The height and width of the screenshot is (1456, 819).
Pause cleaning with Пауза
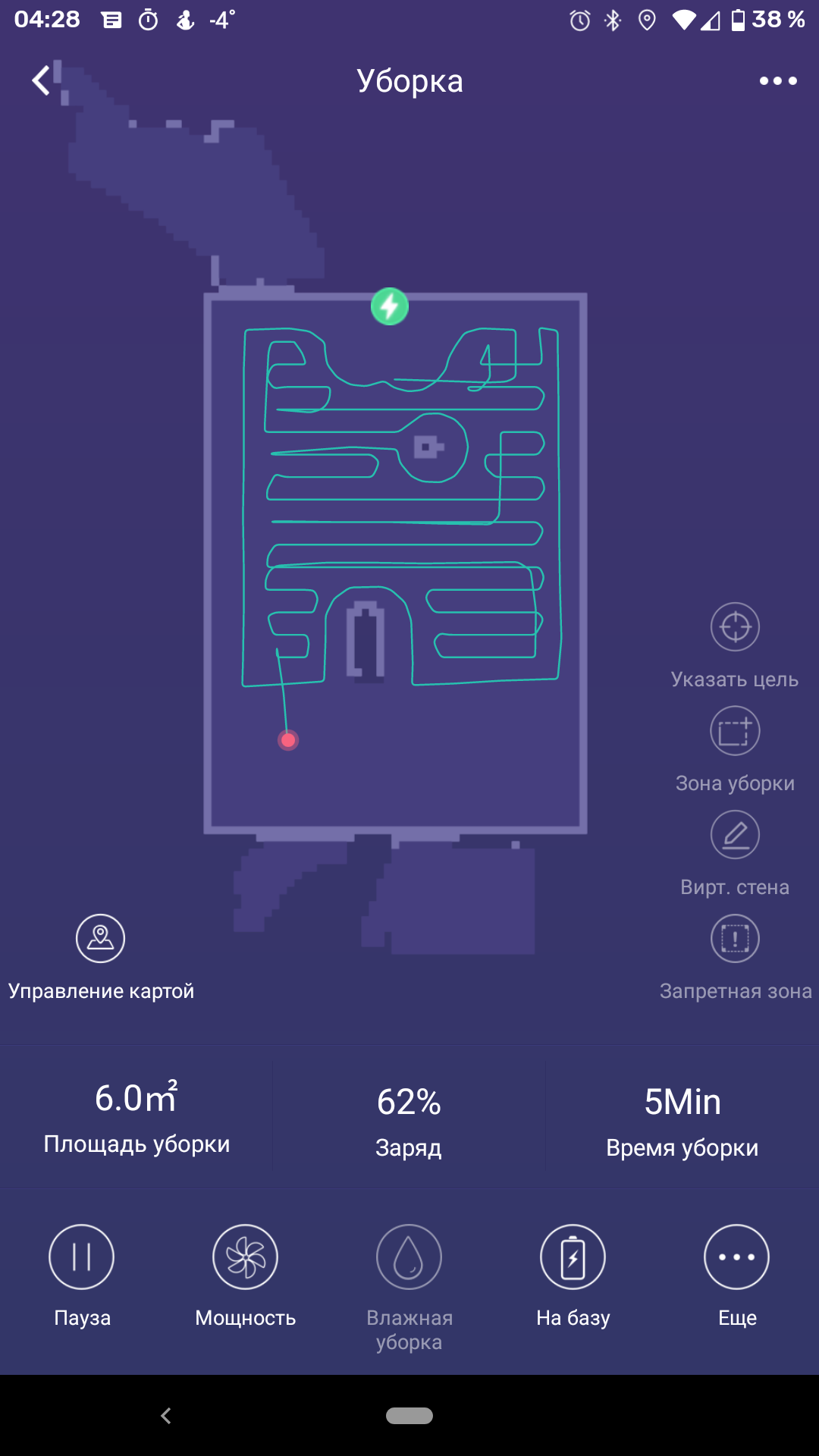coord(82,1257)
